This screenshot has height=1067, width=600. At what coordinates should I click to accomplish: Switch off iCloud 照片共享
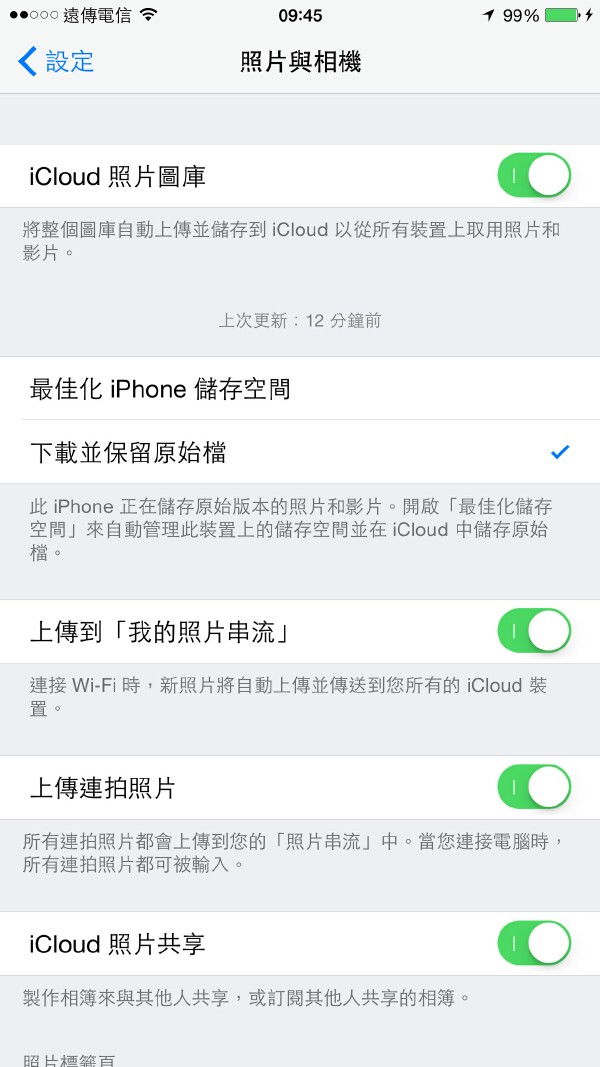pos(533,944)
